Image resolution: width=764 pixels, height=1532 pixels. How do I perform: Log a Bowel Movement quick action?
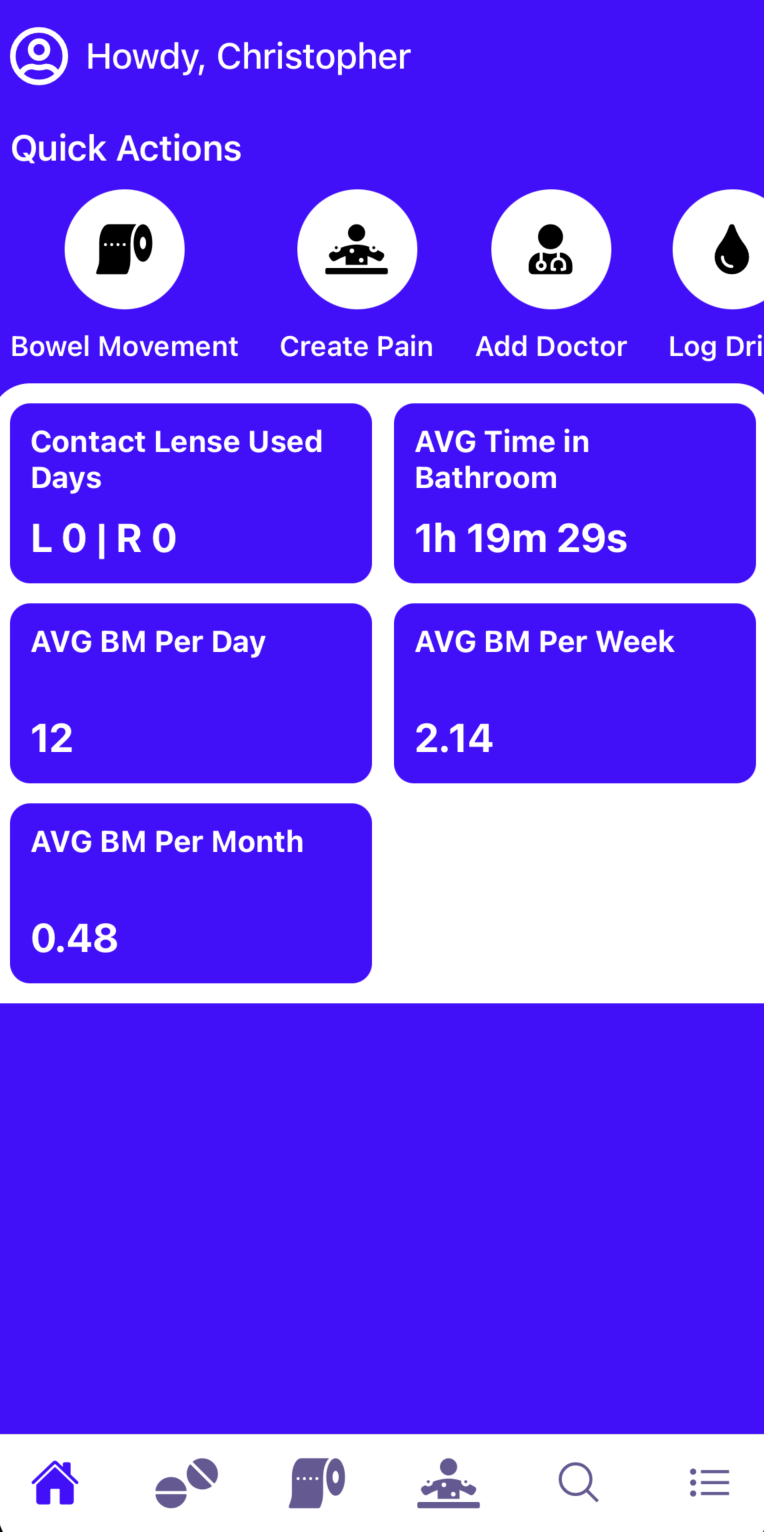point(124,249)
